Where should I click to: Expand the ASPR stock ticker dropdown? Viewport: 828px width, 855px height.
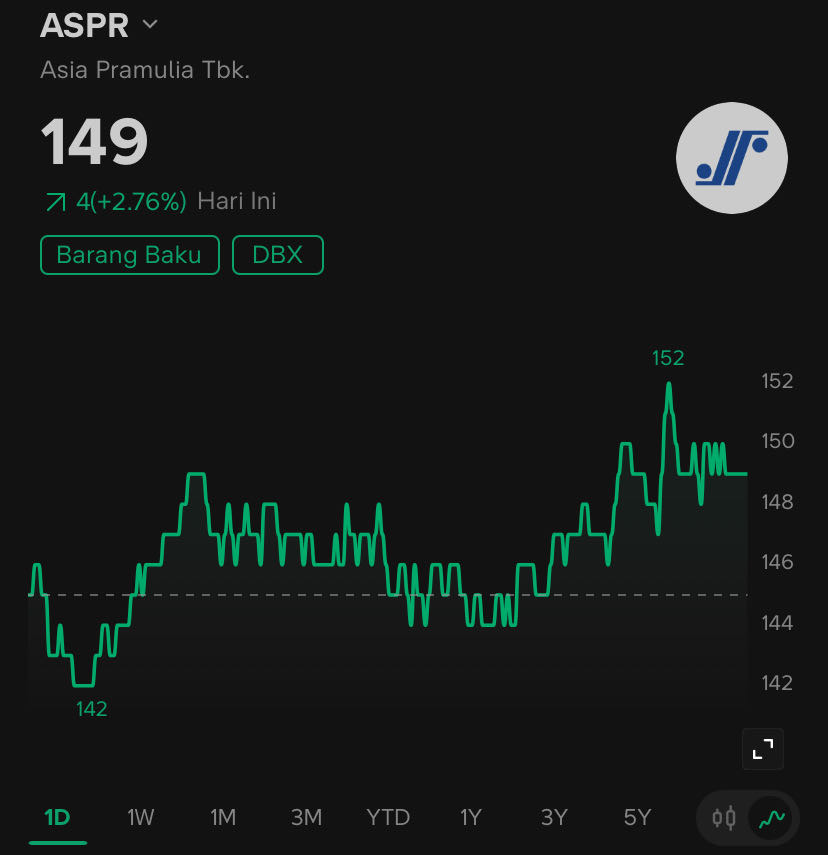click(x=150, y=25)
